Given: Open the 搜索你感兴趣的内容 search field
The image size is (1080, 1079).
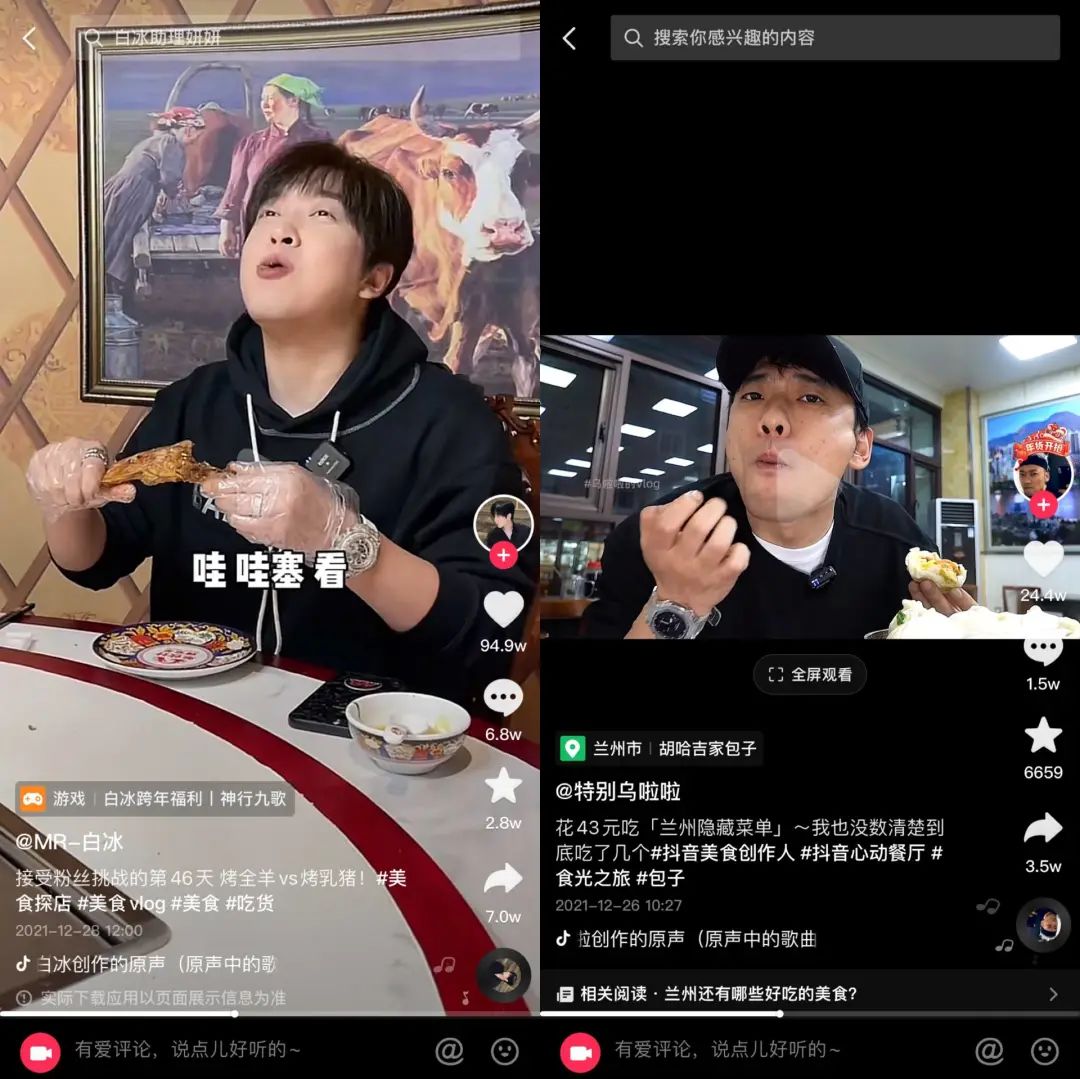Looking at the screenshot, I should (835, 38).
